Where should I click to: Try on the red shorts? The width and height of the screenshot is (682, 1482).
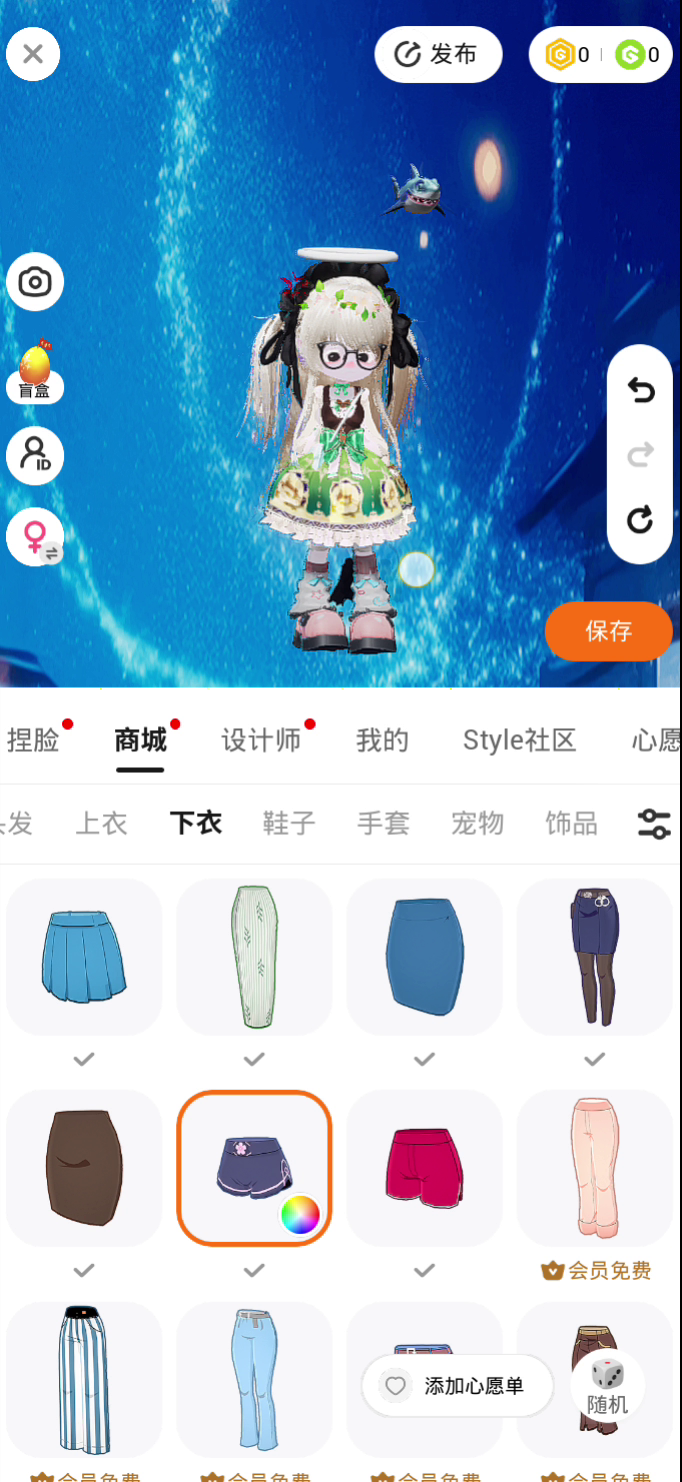424,1167
